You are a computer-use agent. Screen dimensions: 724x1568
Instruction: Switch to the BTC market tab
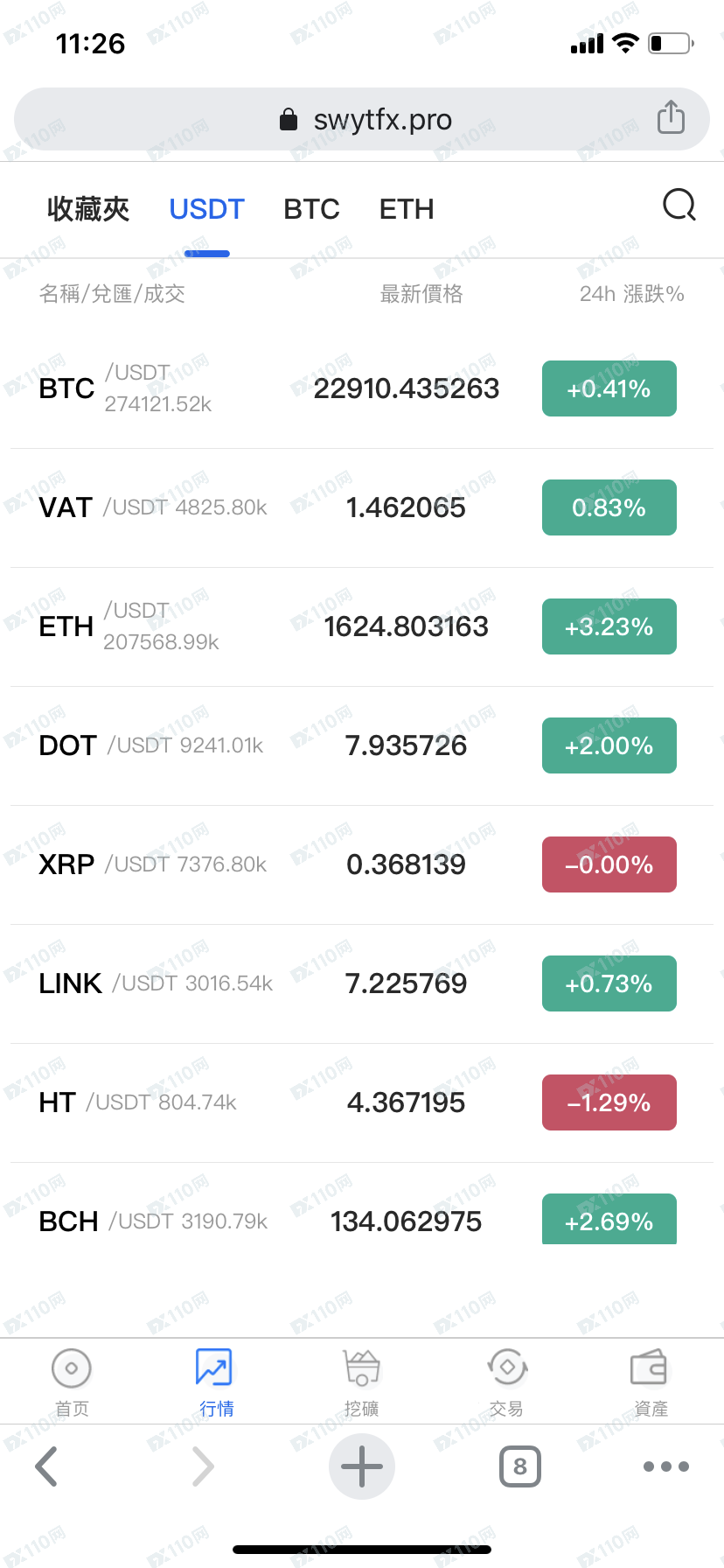click(311, 209)
